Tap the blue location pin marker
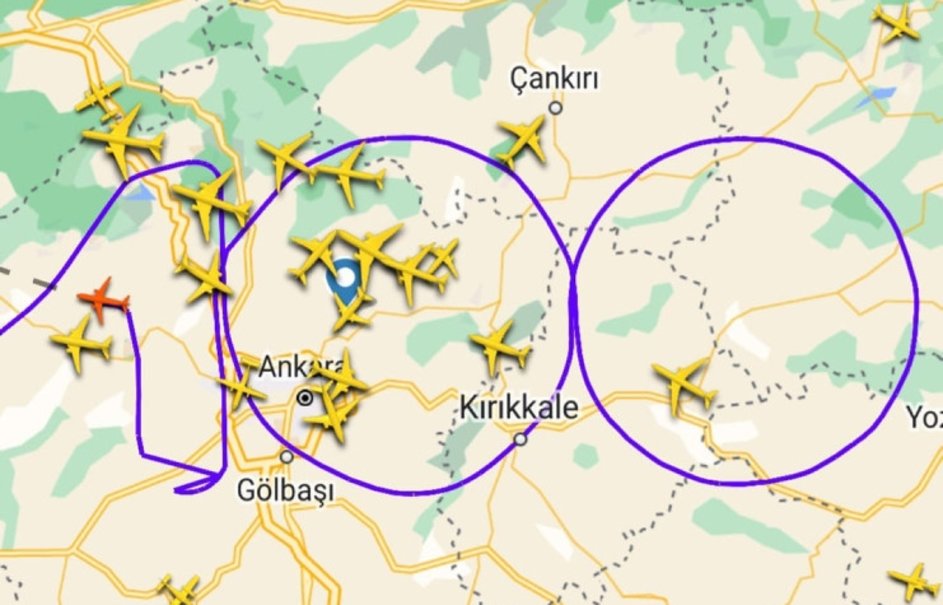The width and height of the screenshot is (943, 605). [344, 279]
